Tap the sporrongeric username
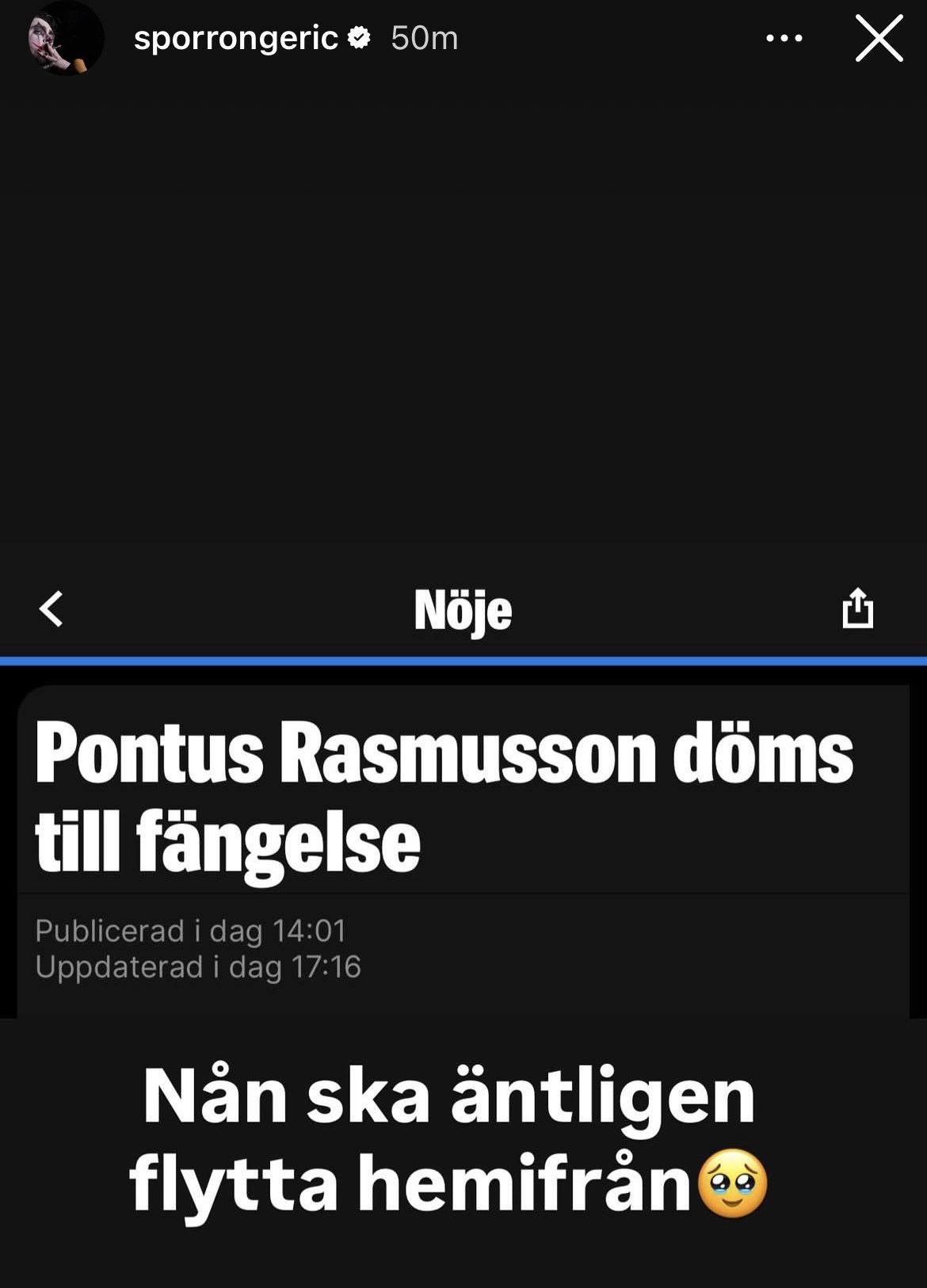 pyautogui.click(x=235, y=38)
